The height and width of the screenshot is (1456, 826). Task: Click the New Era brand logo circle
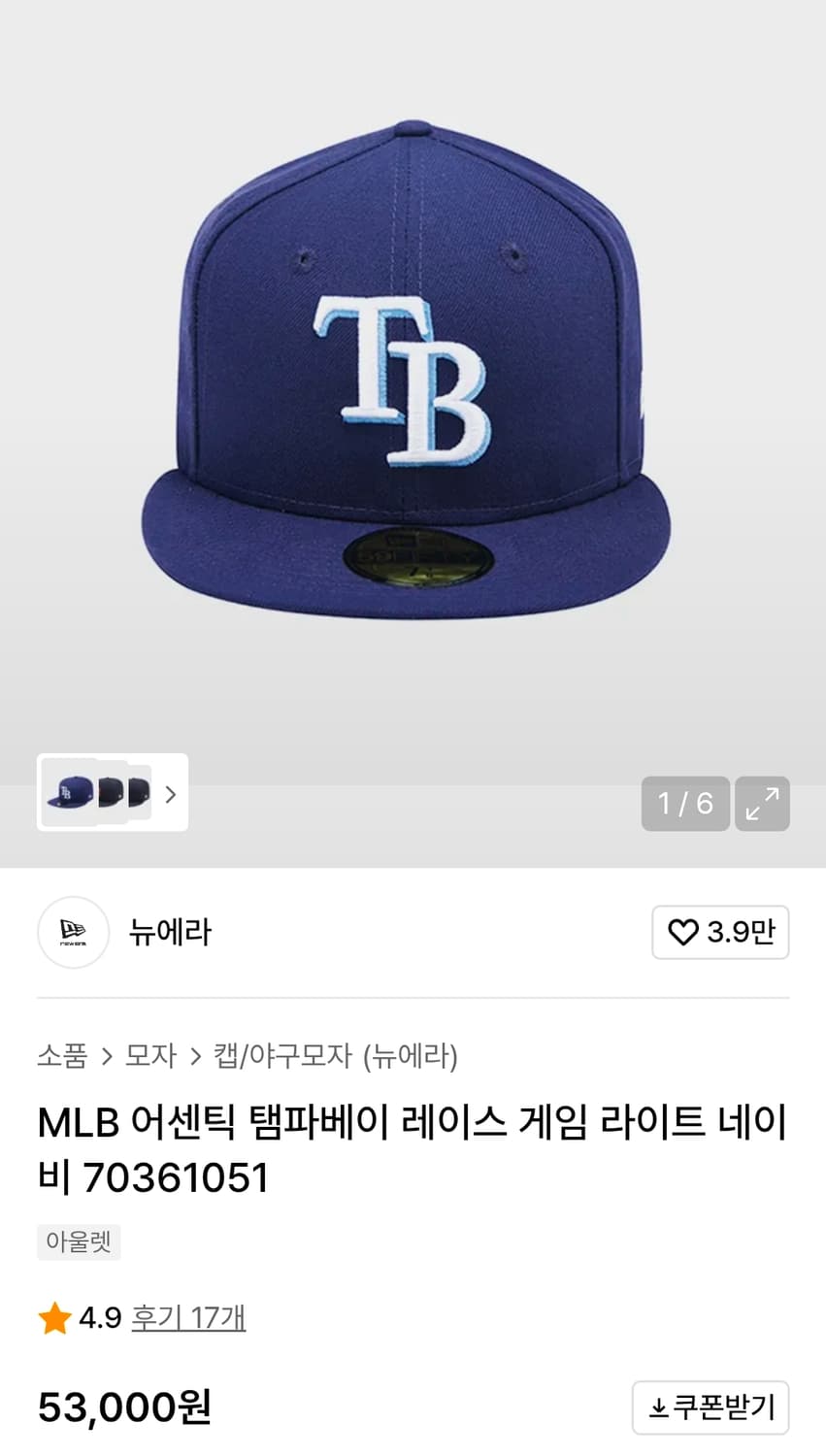(74, 933)
